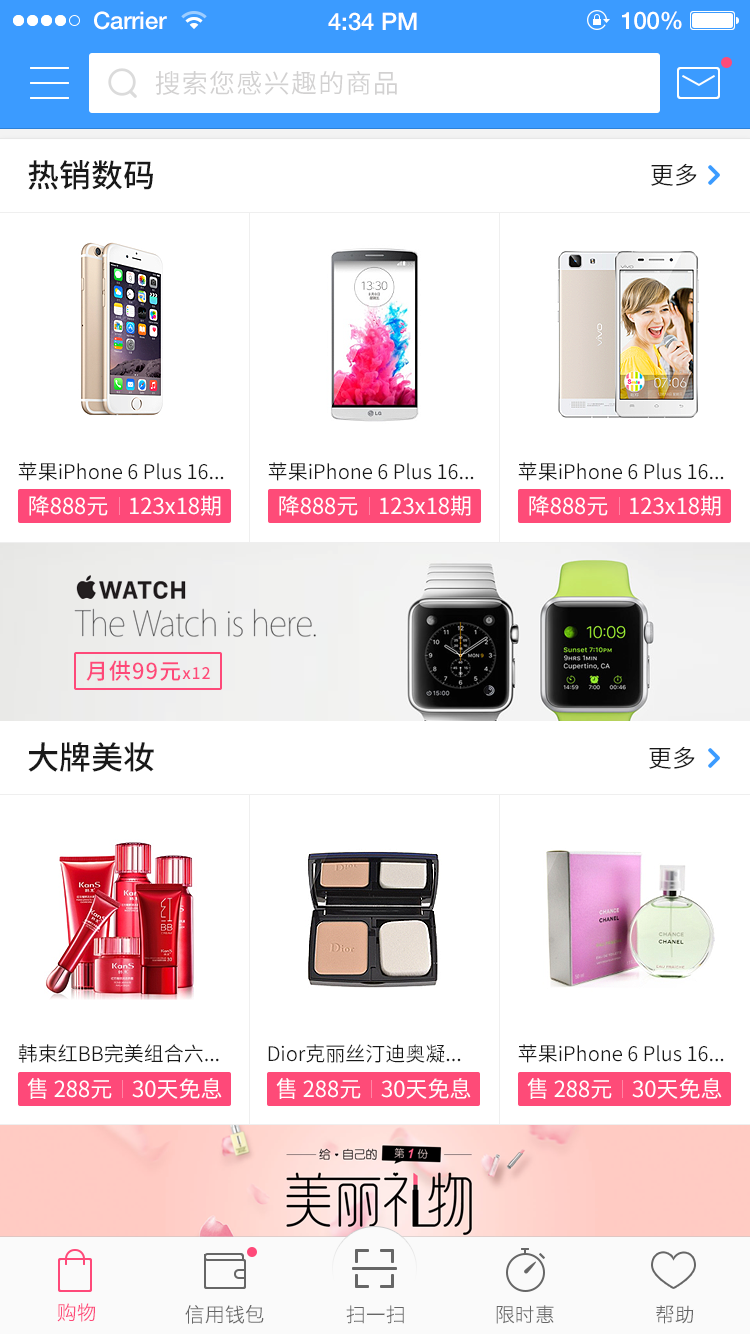The width and height of the screenshot is (750, 1334).
Task: View more in 热销数码 section
Action: point(686,176)
